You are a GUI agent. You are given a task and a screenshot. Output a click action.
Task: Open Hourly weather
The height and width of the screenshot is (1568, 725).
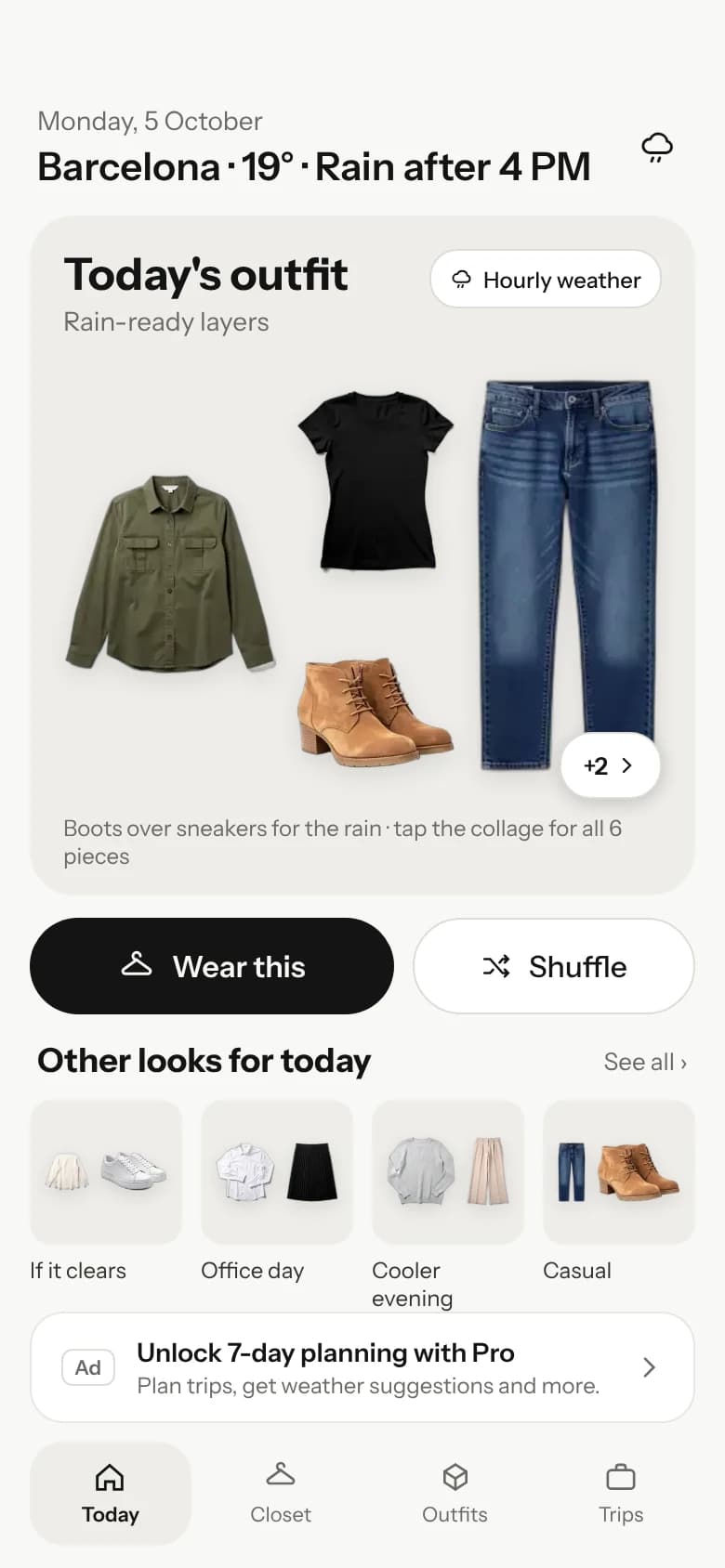[546, 279]
